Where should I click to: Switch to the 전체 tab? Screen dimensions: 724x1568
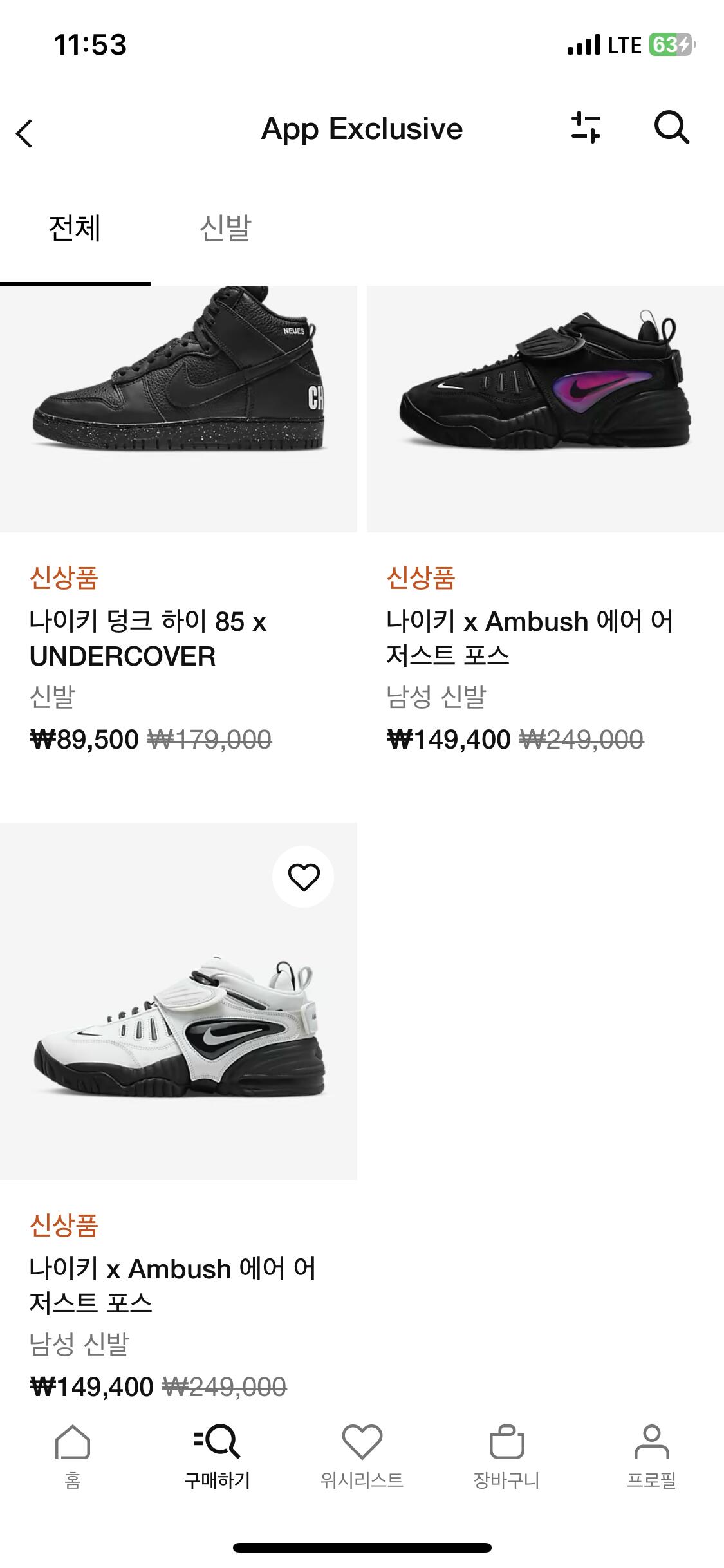[75, 229]
